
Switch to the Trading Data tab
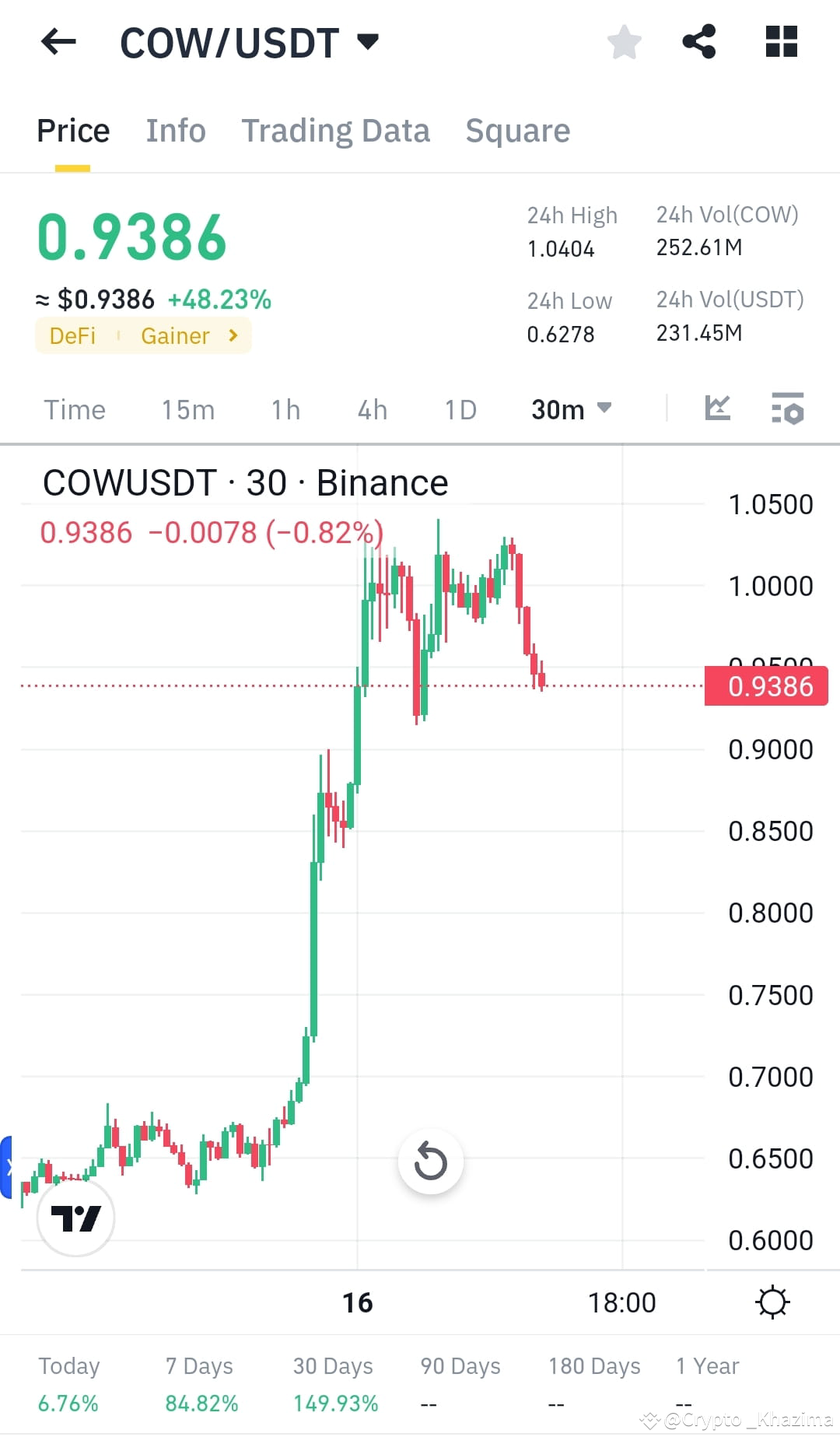tap(336, 131)
